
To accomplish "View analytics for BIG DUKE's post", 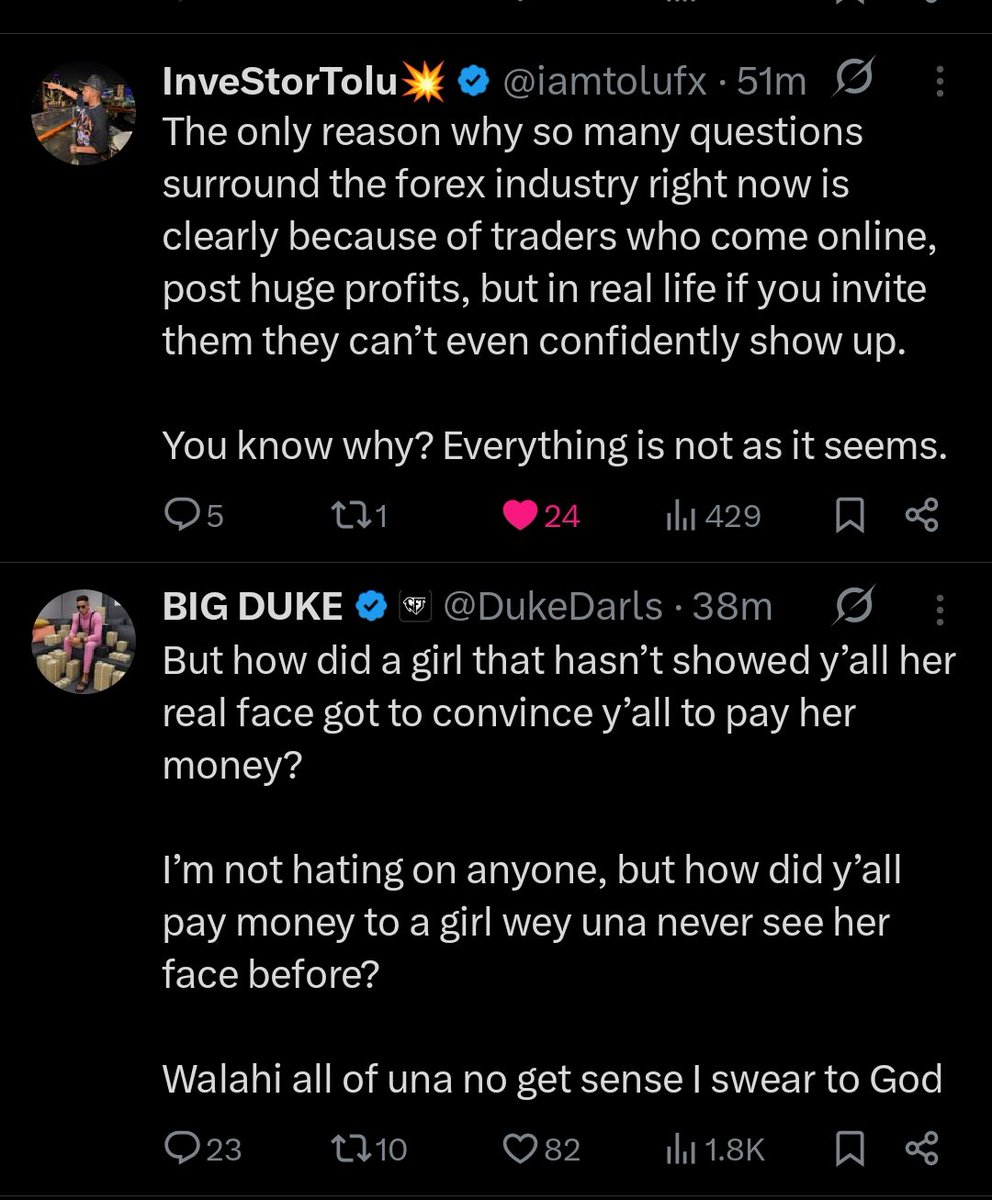I will point(681,1149).
